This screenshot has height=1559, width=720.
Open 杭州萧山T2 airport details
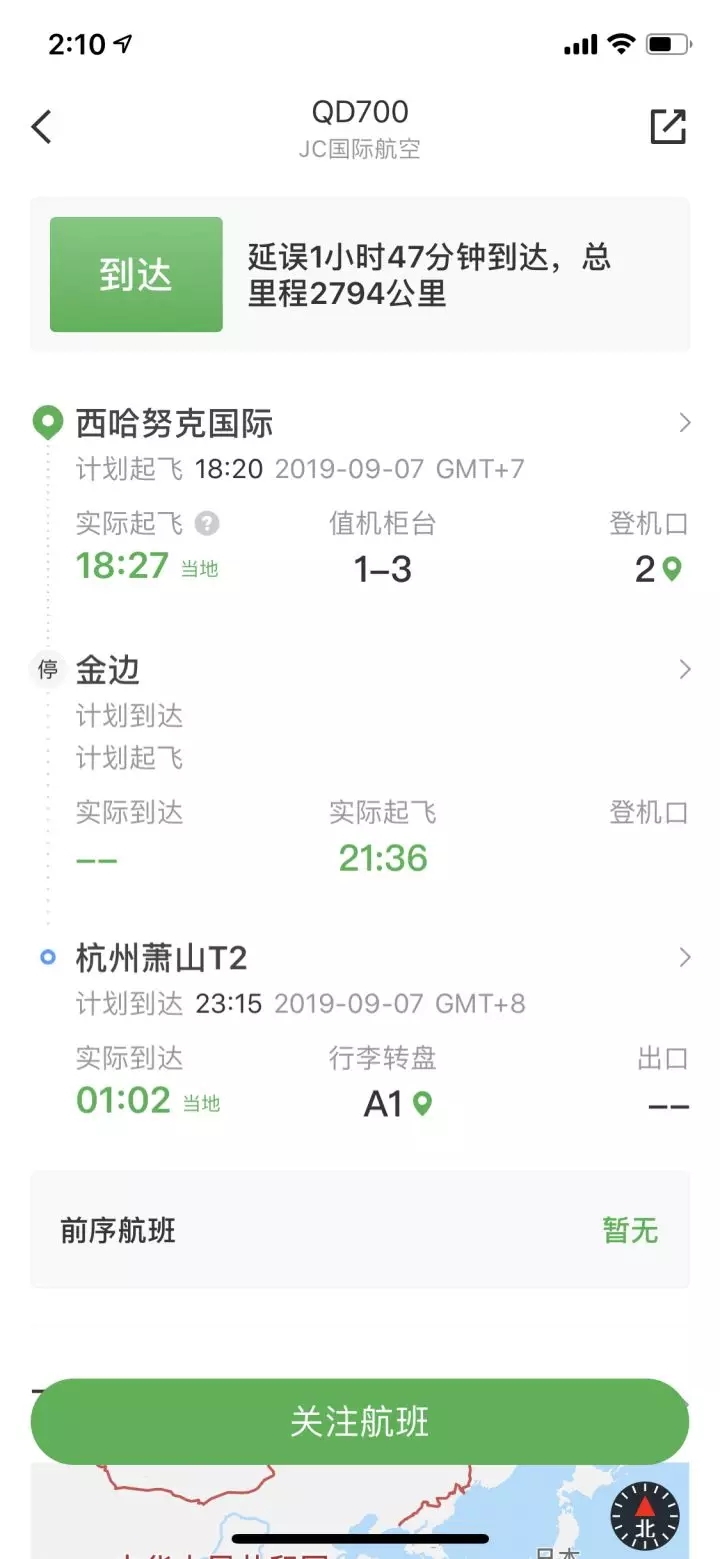pyautogui.click(x=360, y=958)
